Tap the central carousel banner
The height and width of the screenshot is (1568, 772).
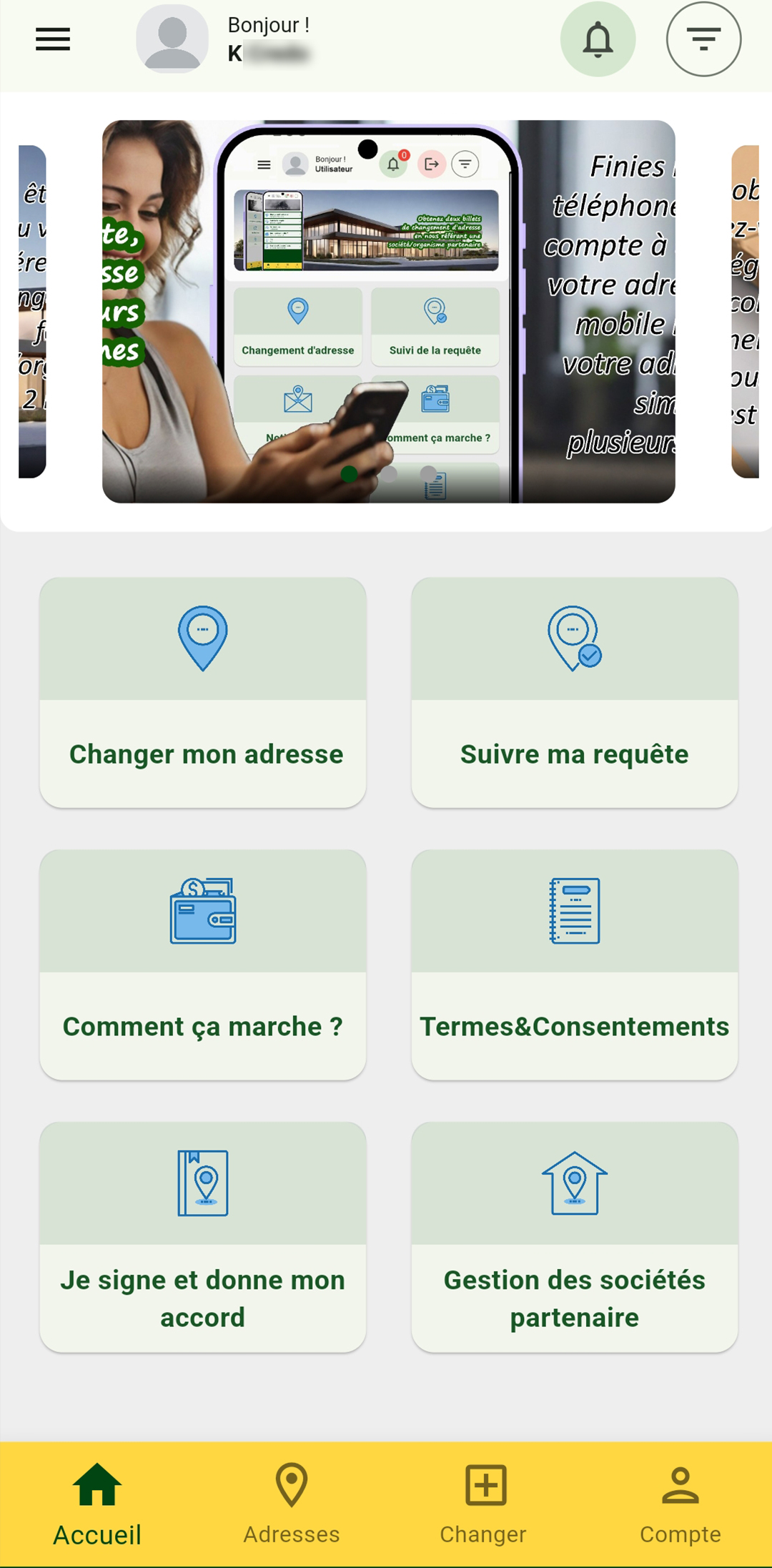coord(389,312)
